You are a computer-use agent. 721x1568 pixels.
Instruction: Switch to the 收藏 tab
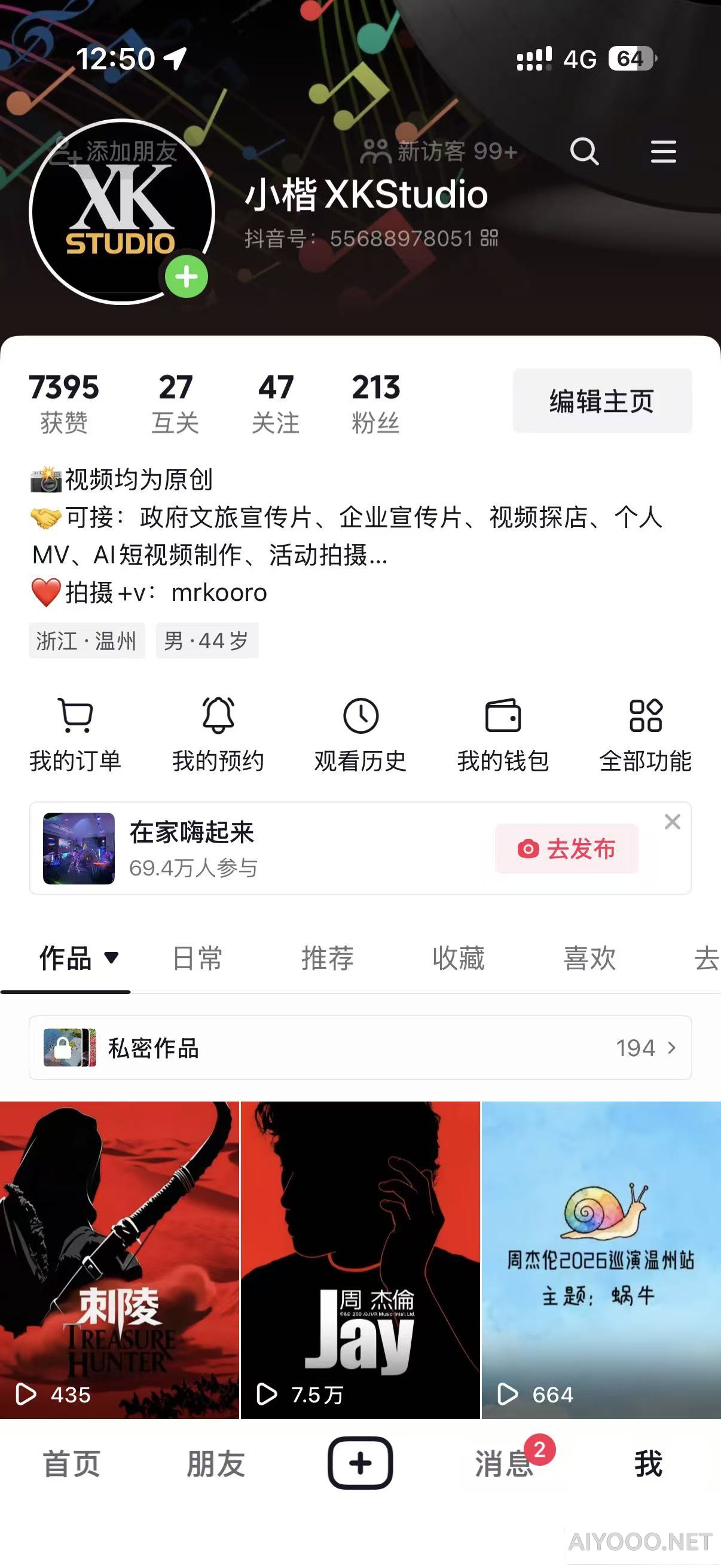[458, 958]
